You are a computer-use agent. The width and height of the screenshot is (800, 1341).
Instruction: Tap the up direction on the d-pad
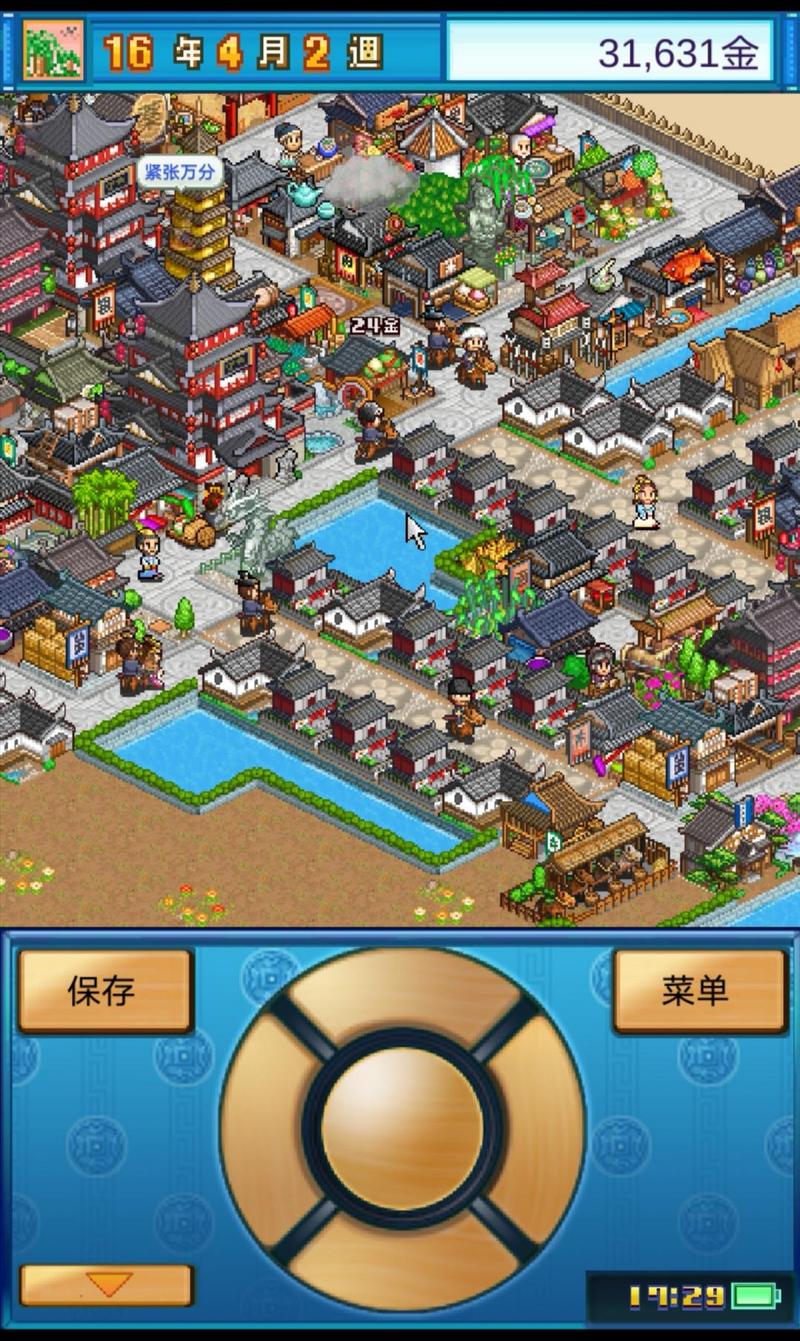[x=402, y=985]
